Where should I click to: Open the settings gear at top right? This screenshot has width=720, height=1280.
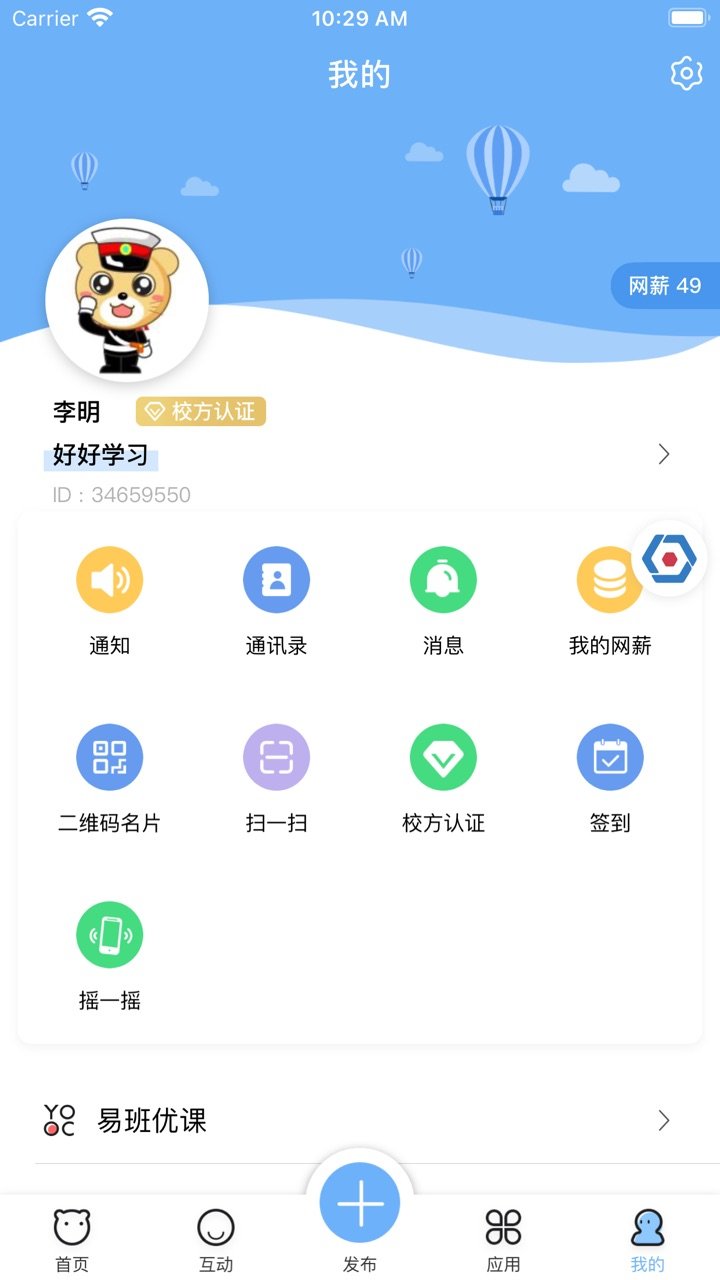pos(686,72)
